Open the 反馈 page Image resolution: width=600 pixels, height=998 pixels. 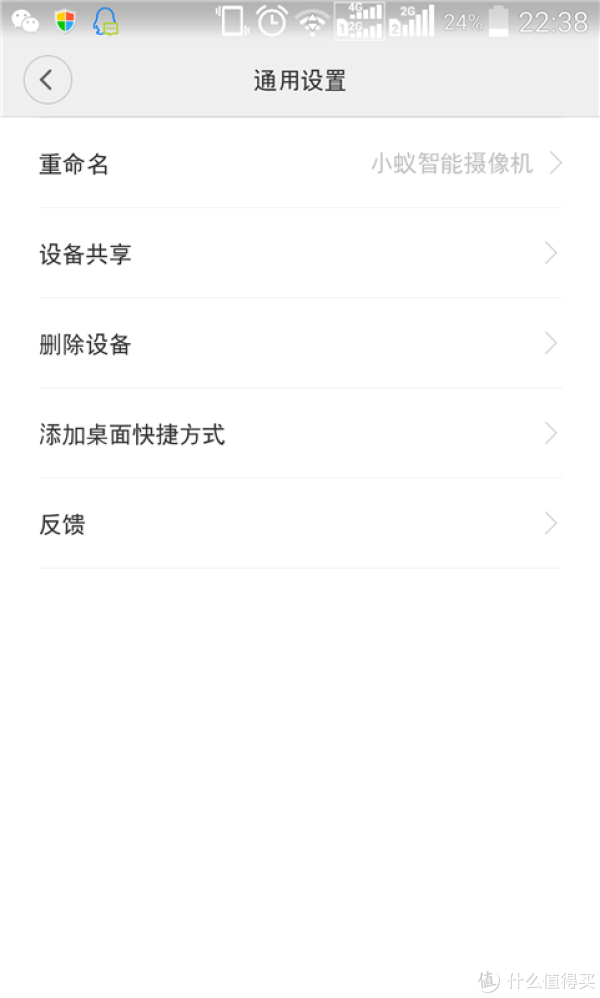300,524
